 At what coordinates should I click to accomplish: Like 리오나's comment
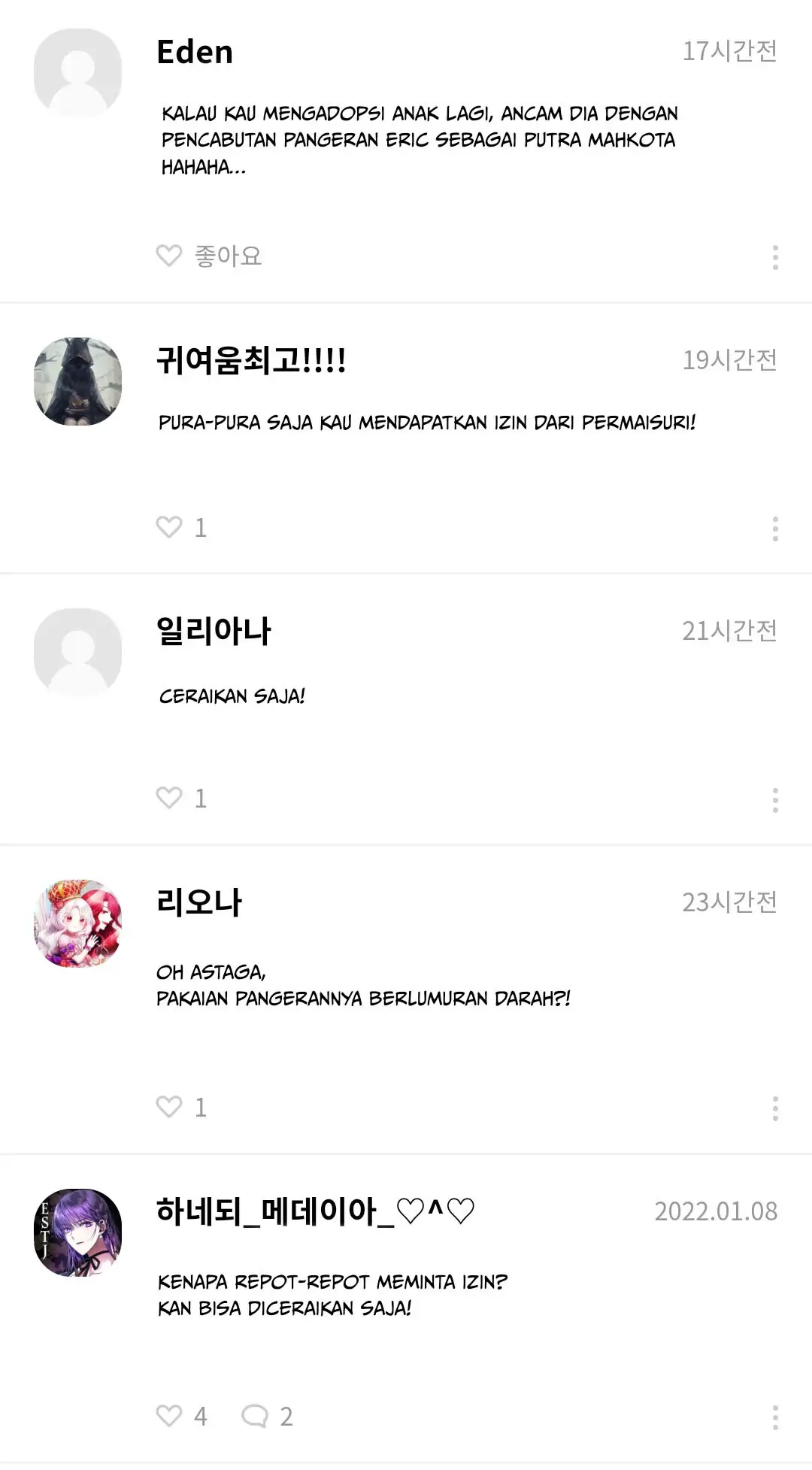169,1107
